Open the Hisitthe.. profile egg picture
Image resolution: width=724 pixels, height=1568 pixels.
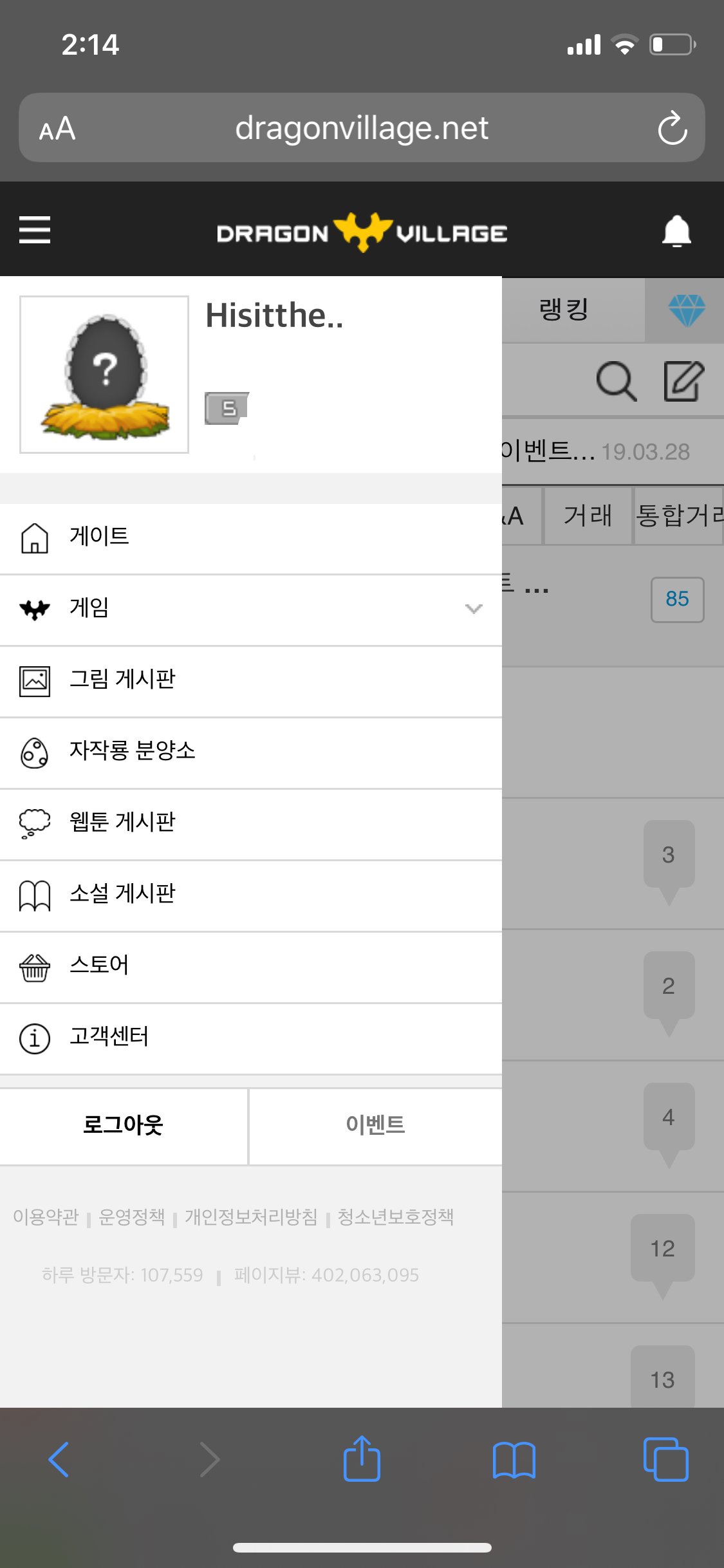click(x=104, y=375)
